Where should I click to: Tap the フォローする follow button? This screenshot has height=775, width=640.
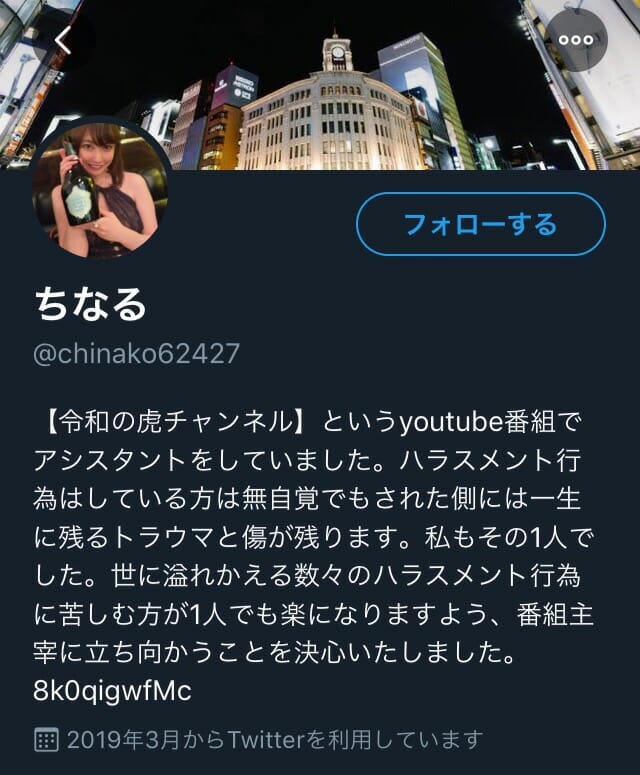(x=480, y=224)
